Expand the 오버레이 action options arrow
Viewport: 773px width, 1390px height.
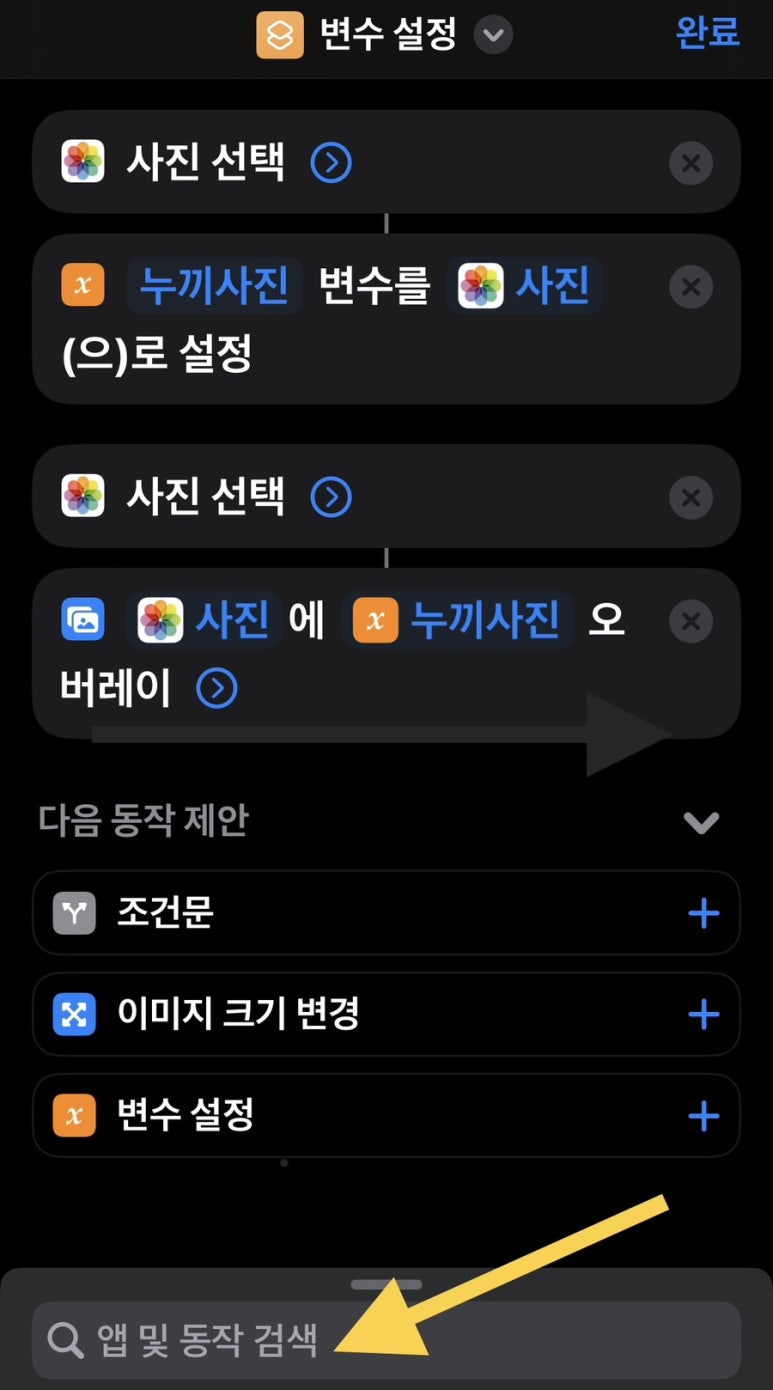[217, 688]
